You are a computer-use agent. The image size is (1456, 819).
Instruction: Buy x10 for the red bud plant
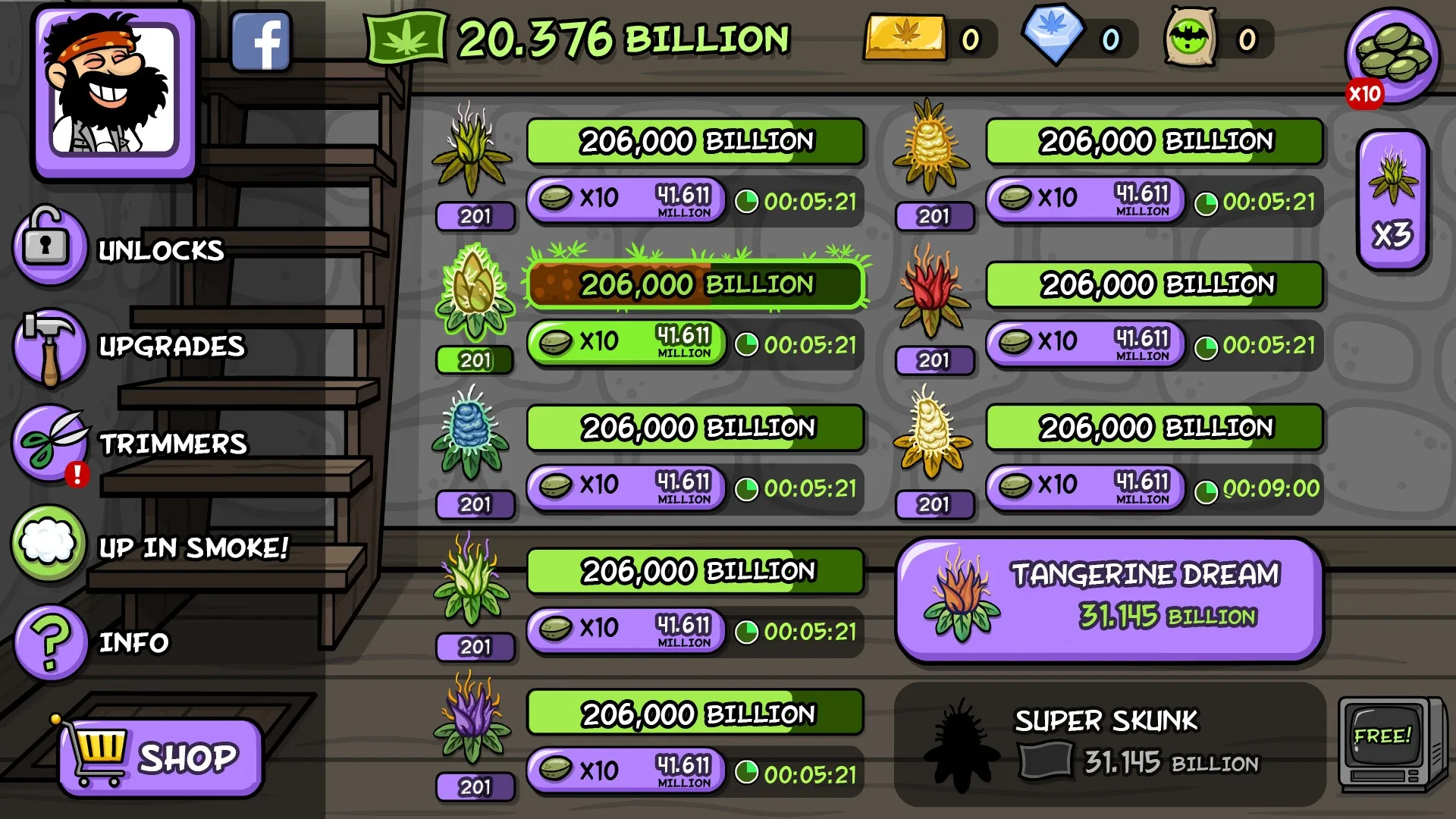1085,344
